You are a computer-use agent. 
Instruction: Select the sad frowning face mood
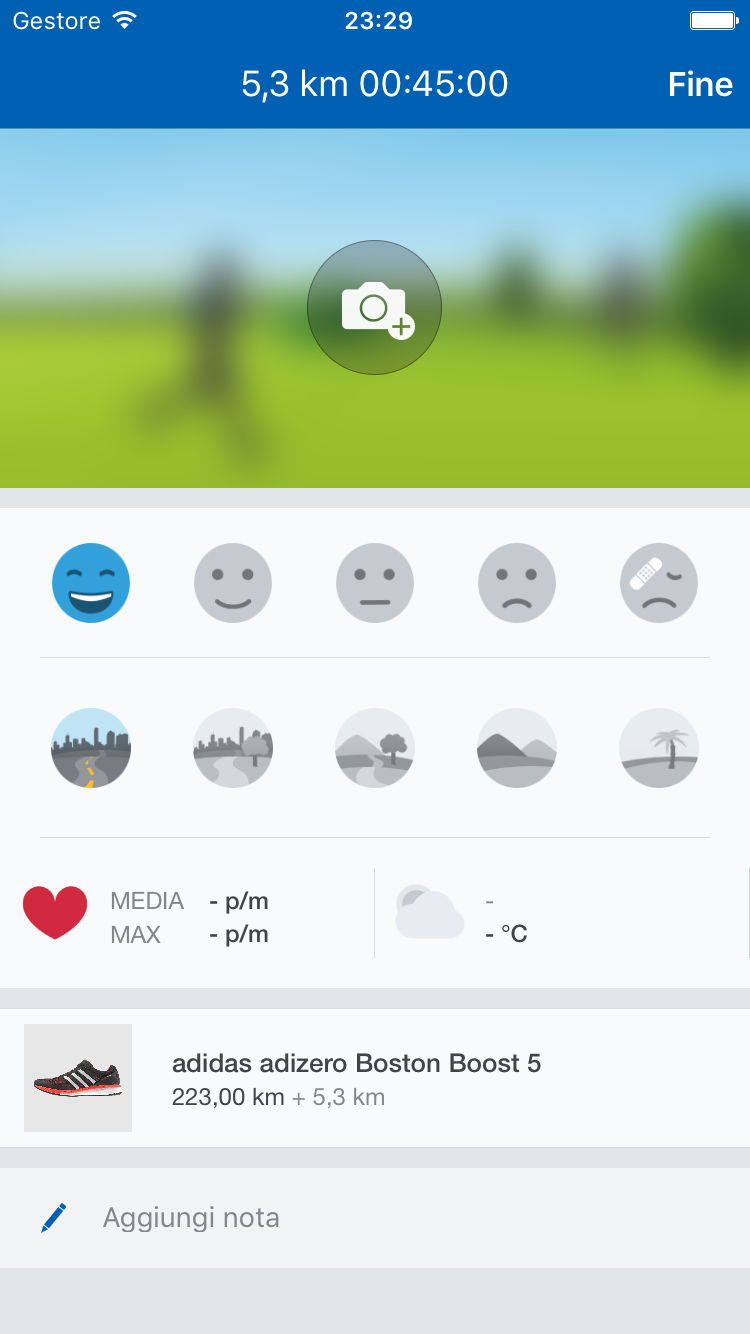517,583
